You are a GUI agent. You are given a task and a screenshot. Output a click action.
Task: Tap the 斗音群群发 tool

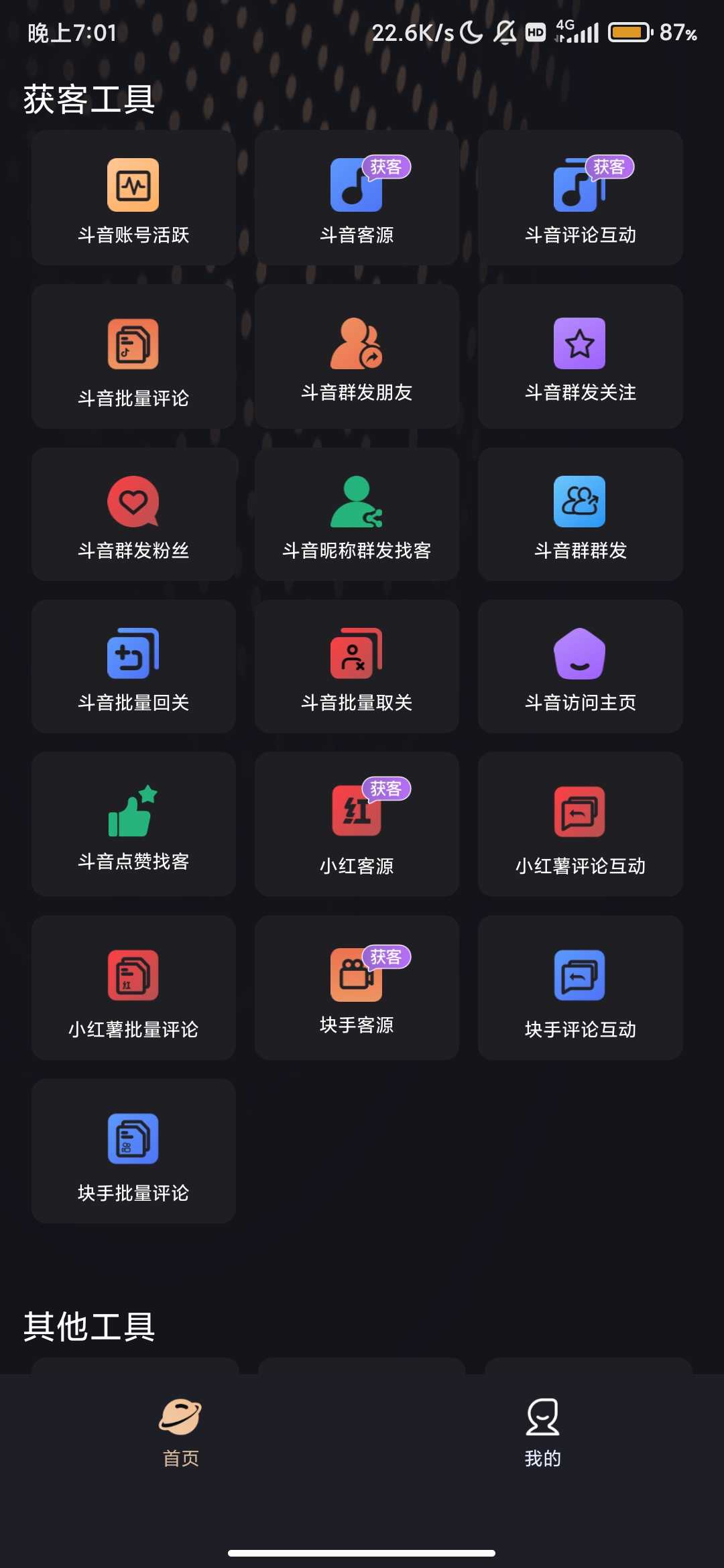(x=580, y=515)
